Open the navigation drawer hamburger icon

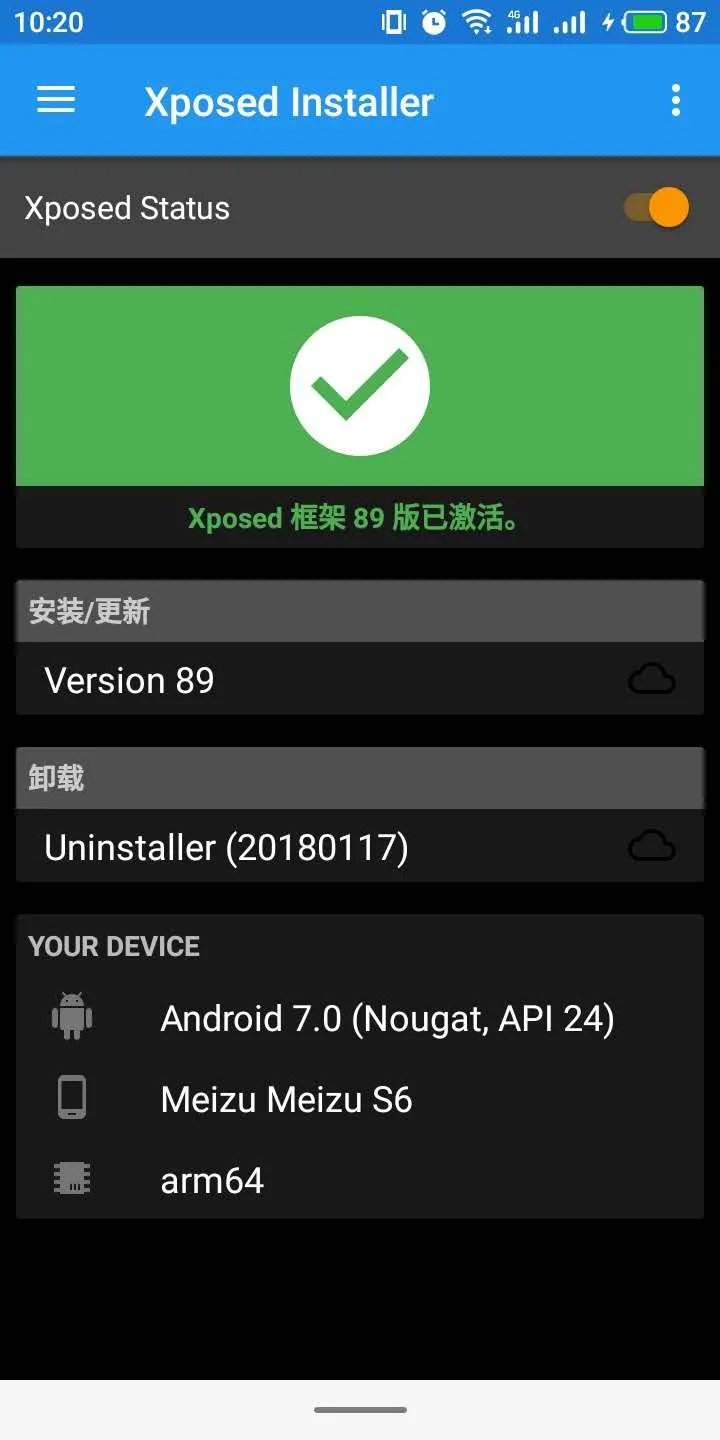click(55, 100)
